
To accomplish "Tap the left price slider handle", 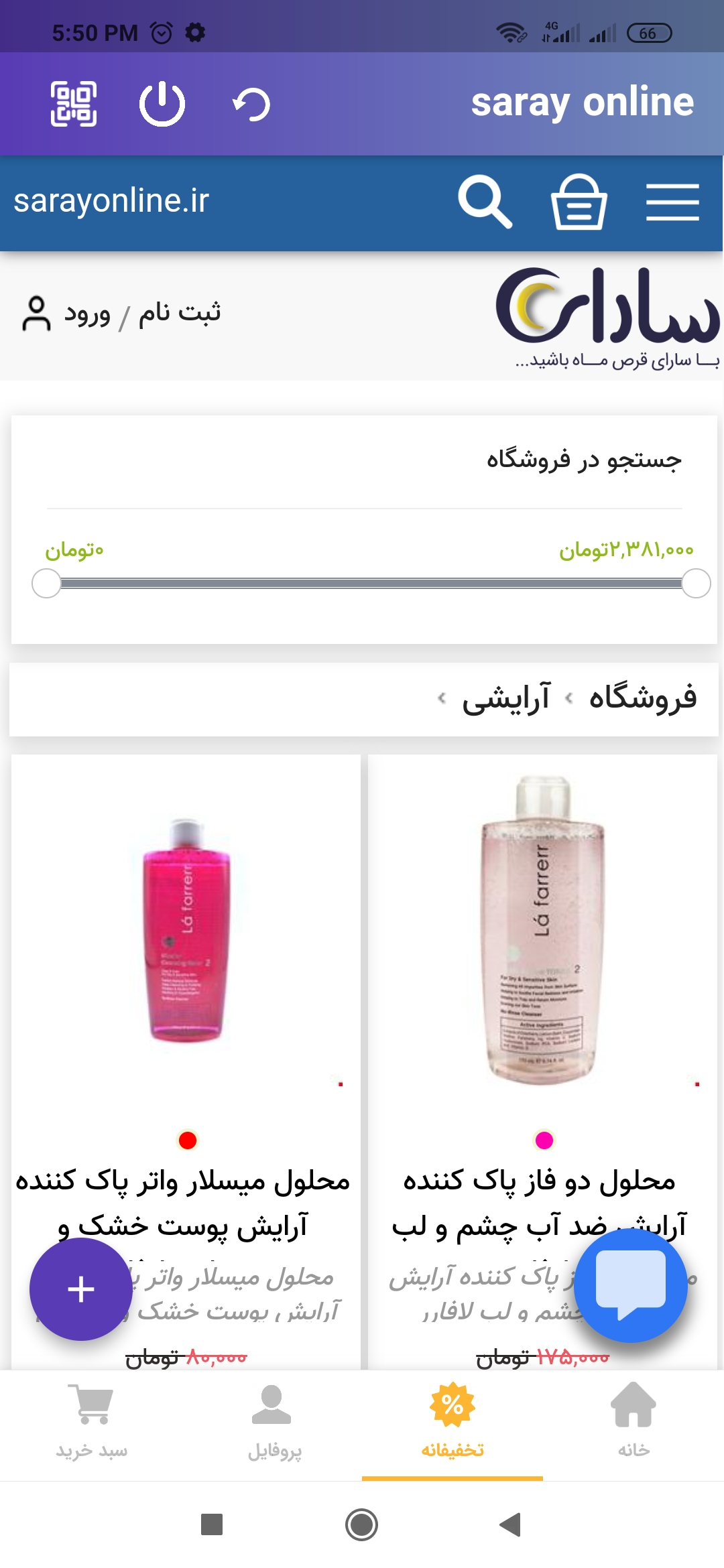I will click(x=46, y=583).
